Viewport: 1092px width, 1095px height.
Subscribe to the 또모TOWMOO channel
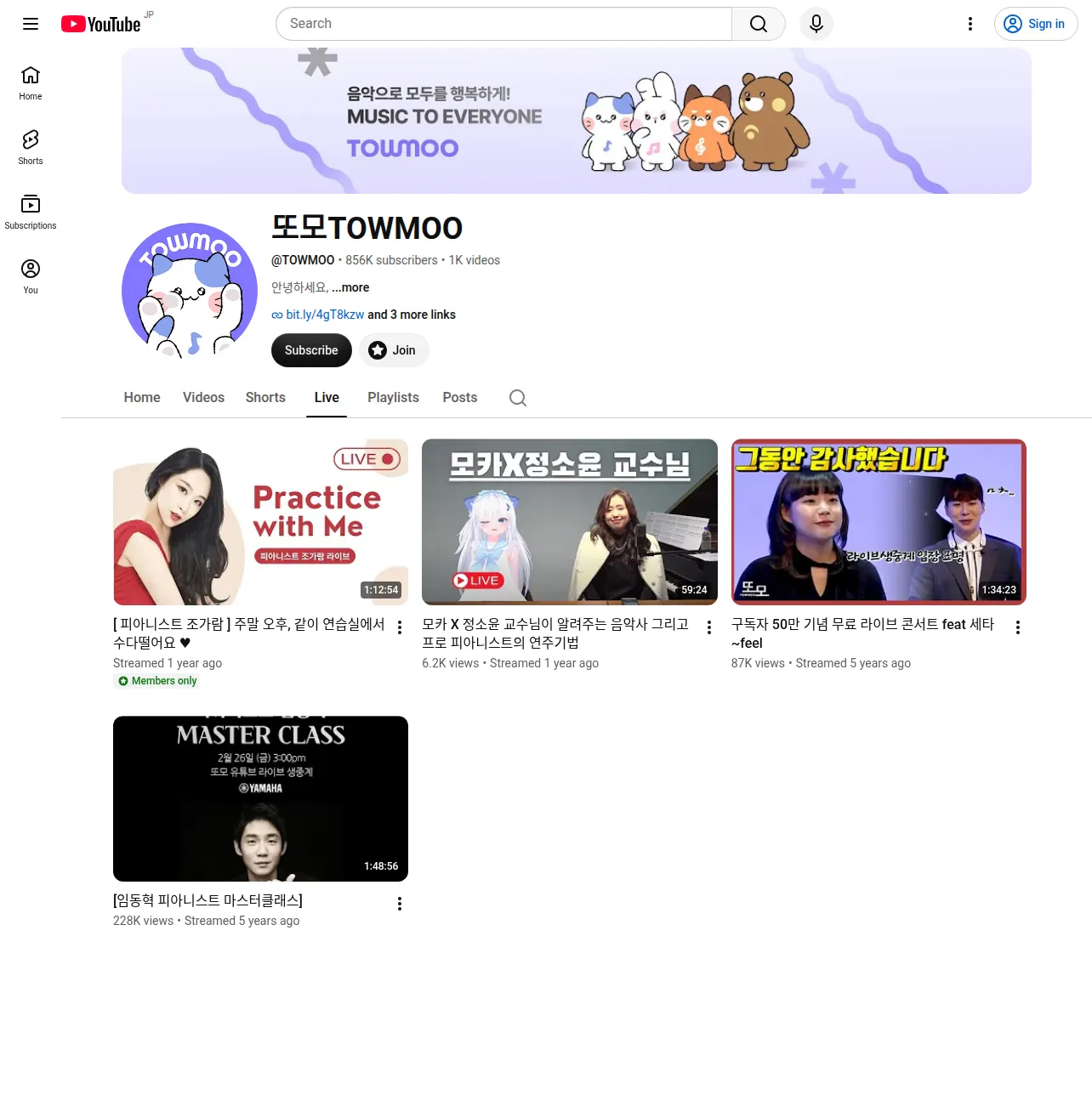pos(311,350)
